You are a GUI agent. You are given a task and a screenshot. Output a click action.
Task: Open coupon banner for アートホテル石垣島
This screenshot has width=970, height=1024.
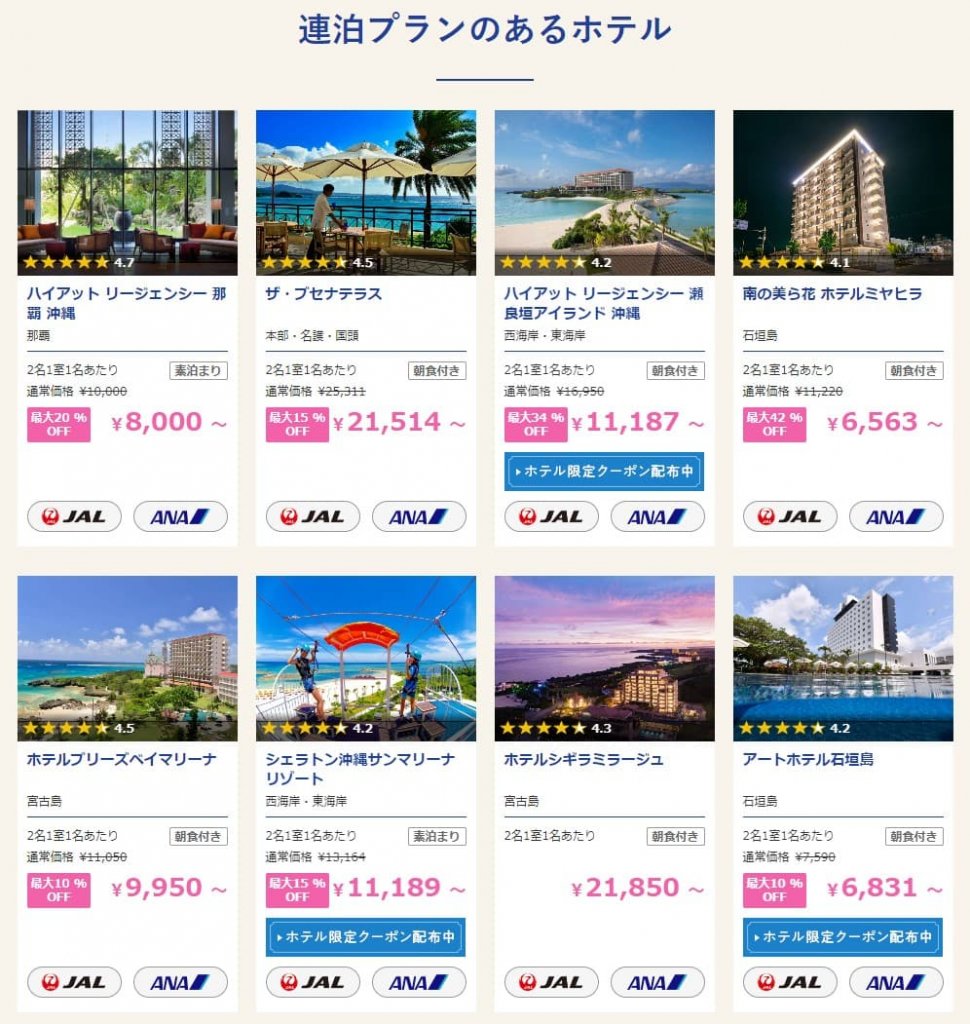point(843,937)
